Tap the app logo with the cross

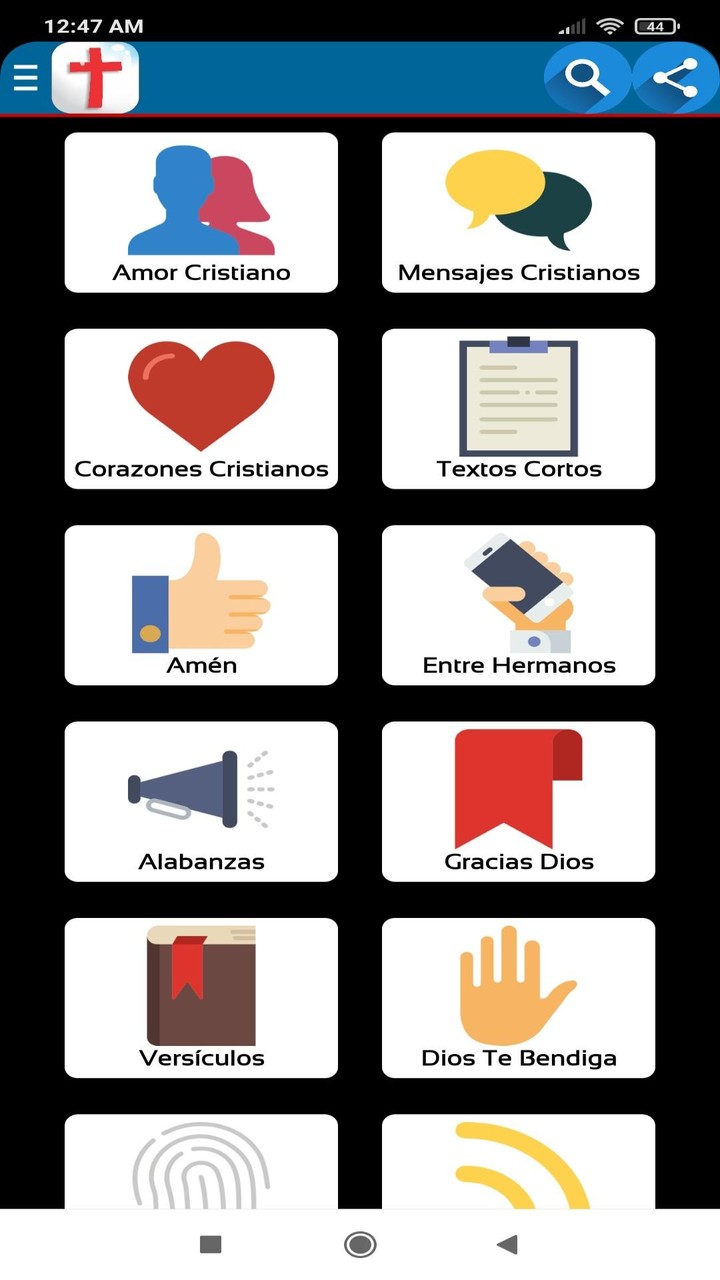pyautogui.click(x=94, y=78)
